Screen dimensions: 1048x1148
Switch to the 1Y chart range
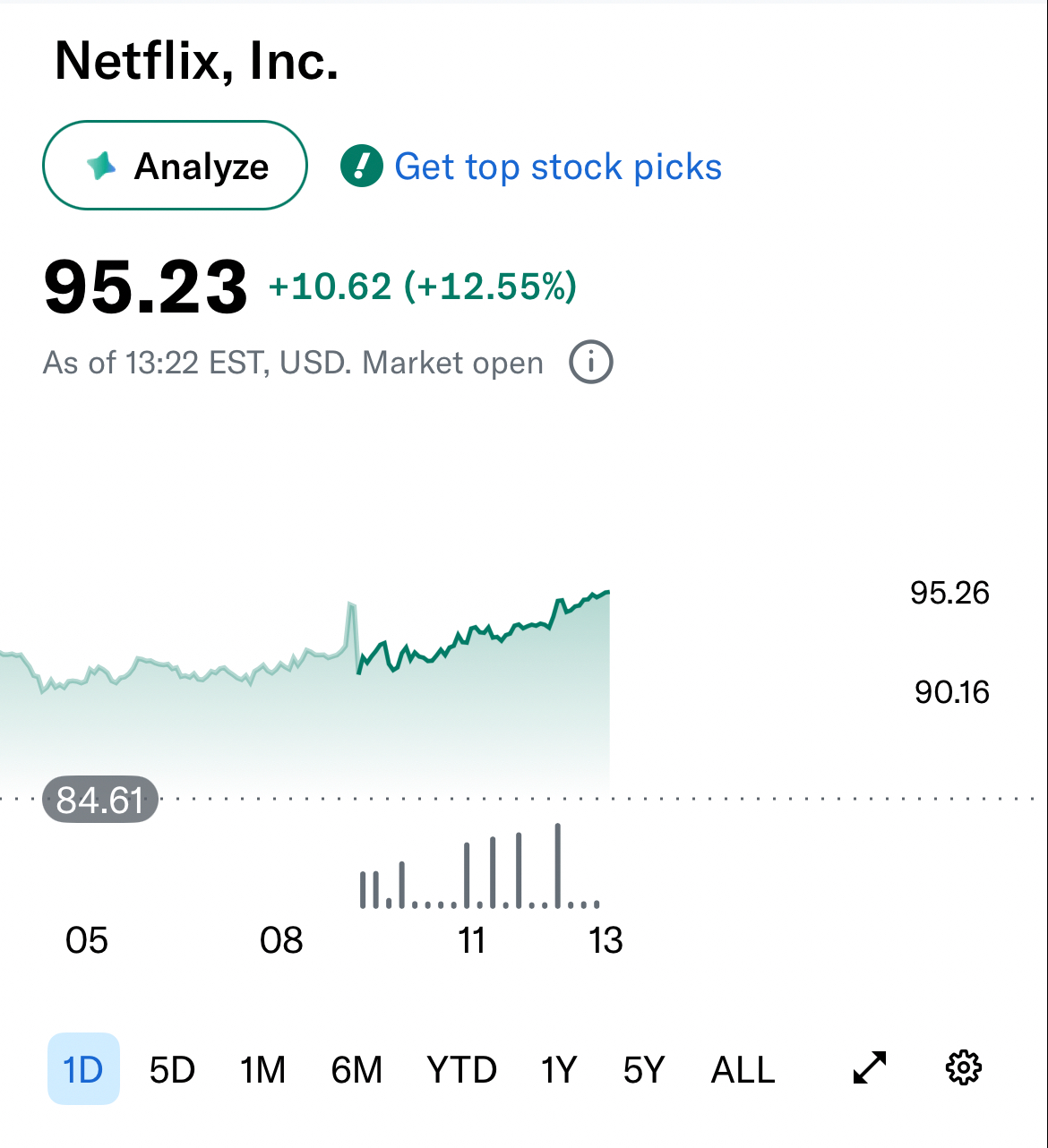[x=558, y=1069]
